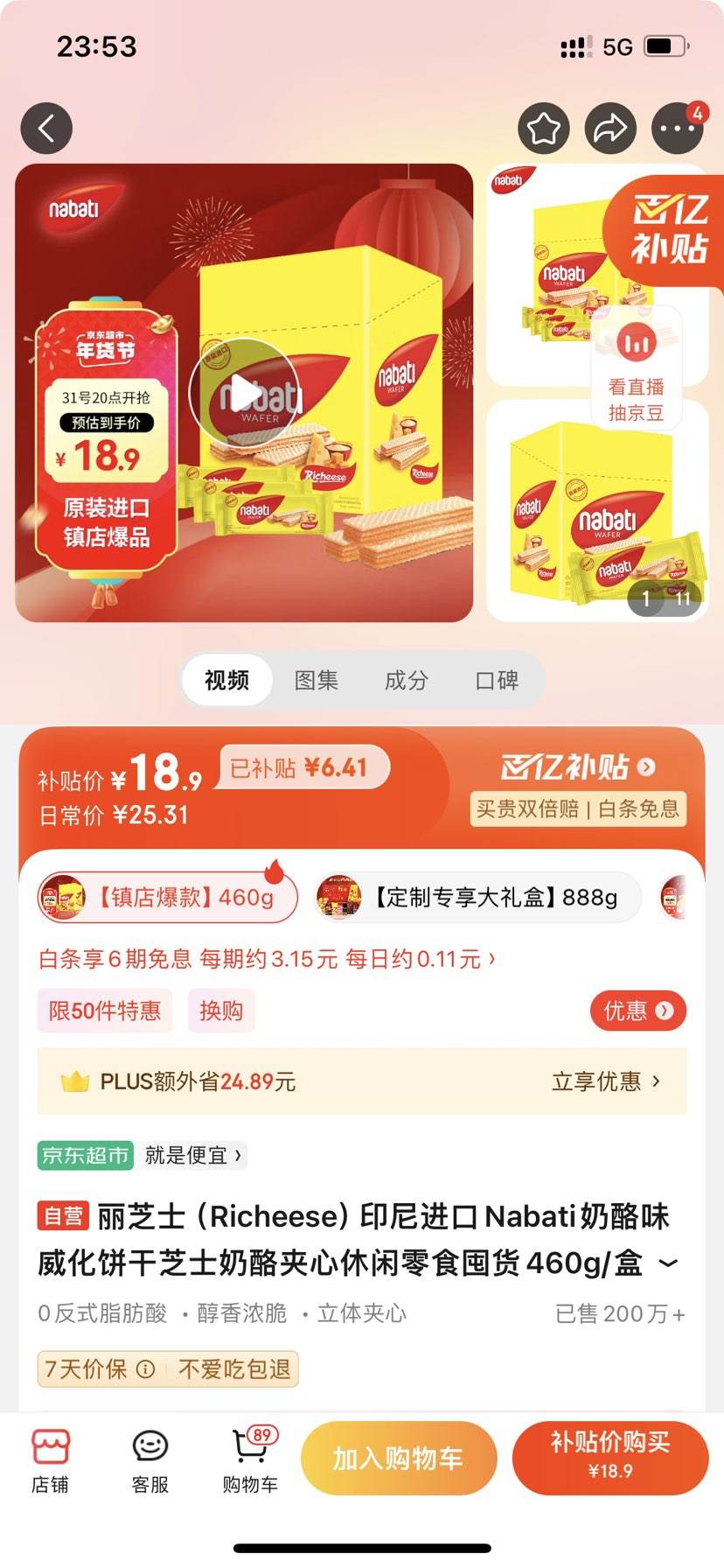Image resolution: width=724 pixels, height=1568 pixels.
Task: Tap the 看直播抽京豆 live stream icon
Action: pos(637,367)
